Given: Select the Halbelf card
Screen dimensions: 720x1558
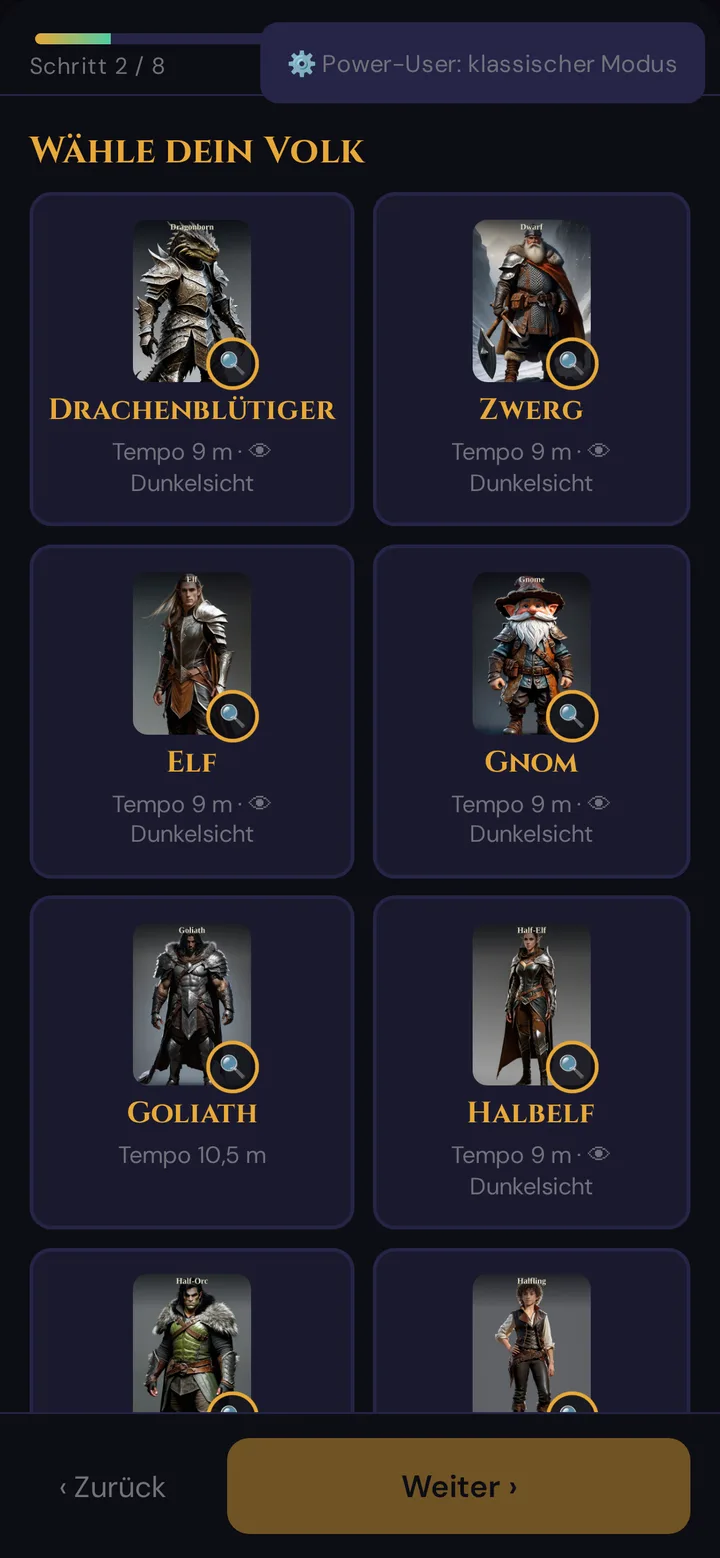Looking at the screenshot, I should pyautogui.click(x=531, y=1062).
